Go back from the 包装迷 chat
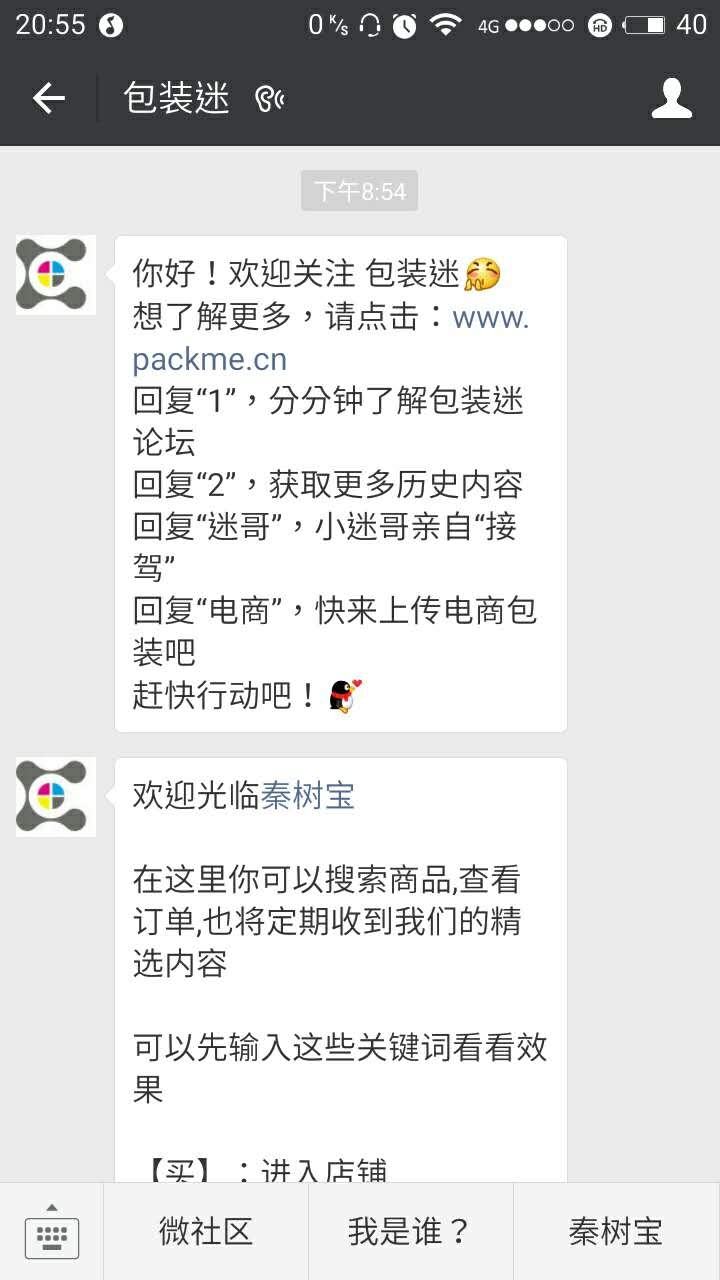Image resolution: width=720 pixels, height=1280 pixels. tap(48, 98)
